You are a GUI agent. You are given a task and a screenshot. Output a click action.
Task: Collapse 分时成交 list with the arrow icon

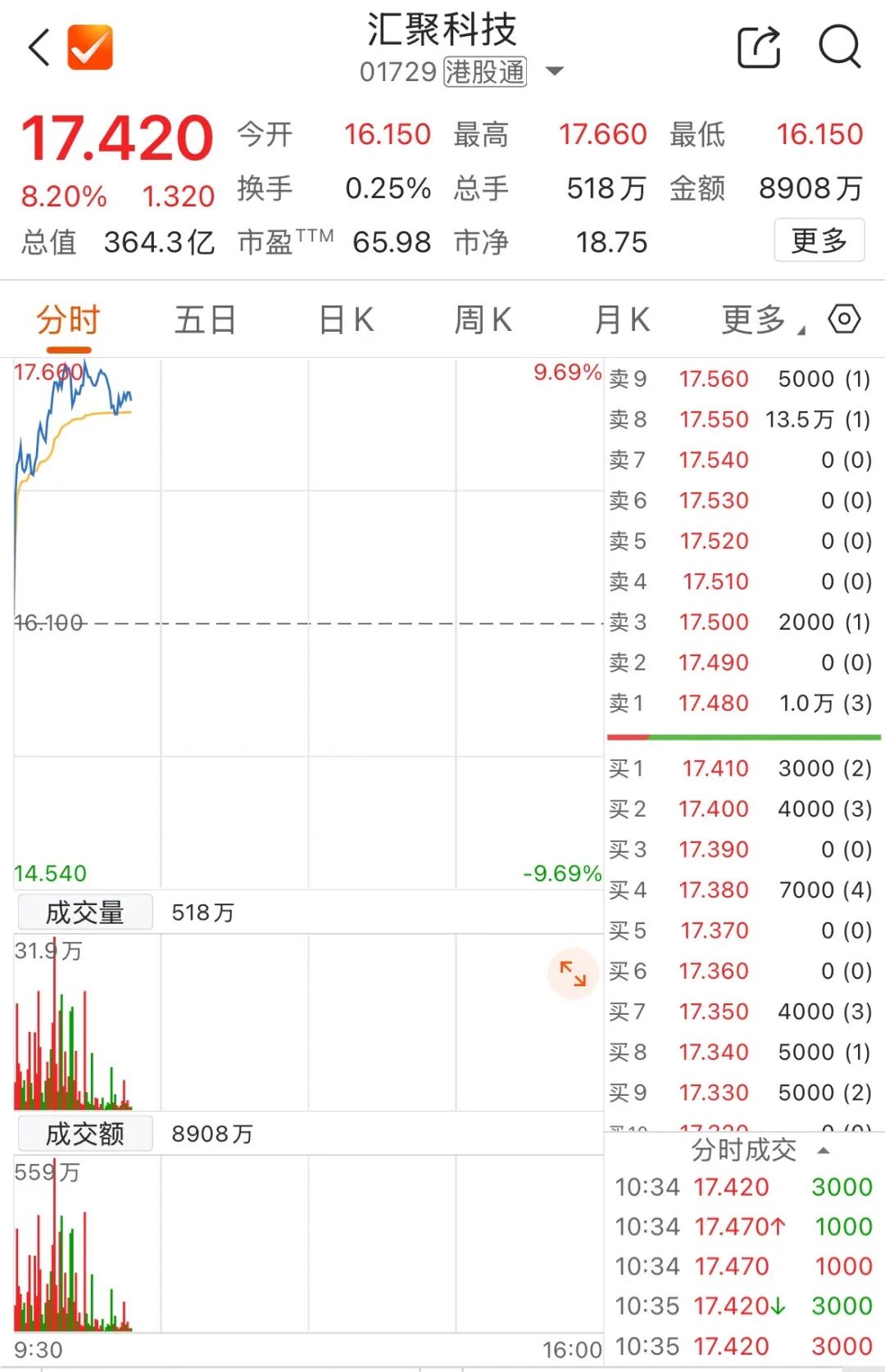click(822, 1151)
